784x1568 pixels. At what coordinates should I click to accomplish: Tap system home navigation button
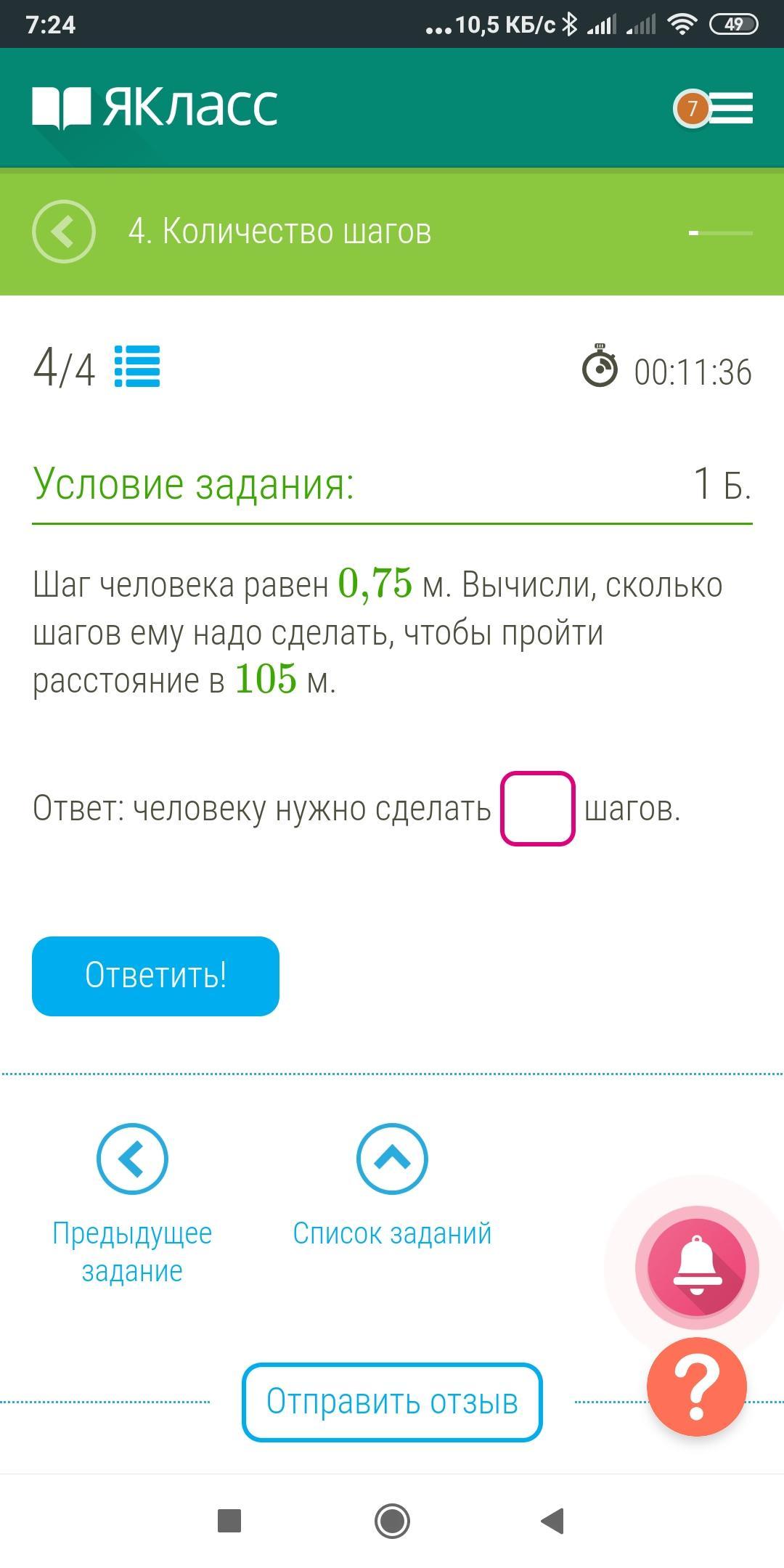392,1521
